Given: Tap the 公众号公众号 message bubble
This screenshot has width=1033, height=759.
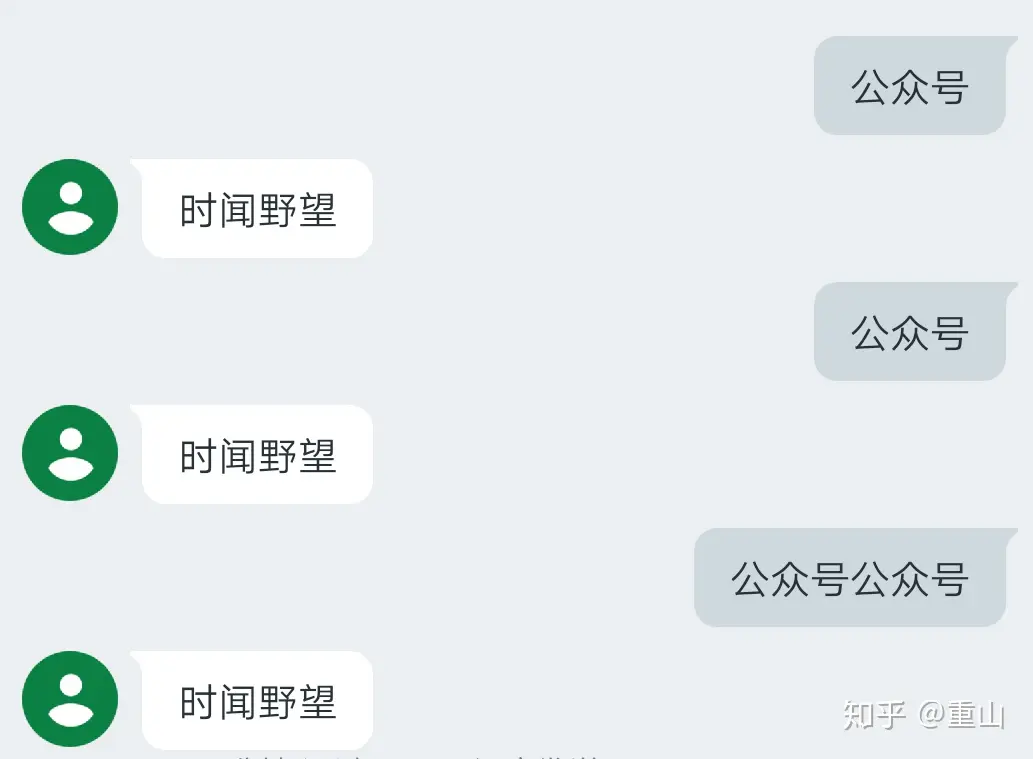Looking at the screenshot, I should 850,578.
